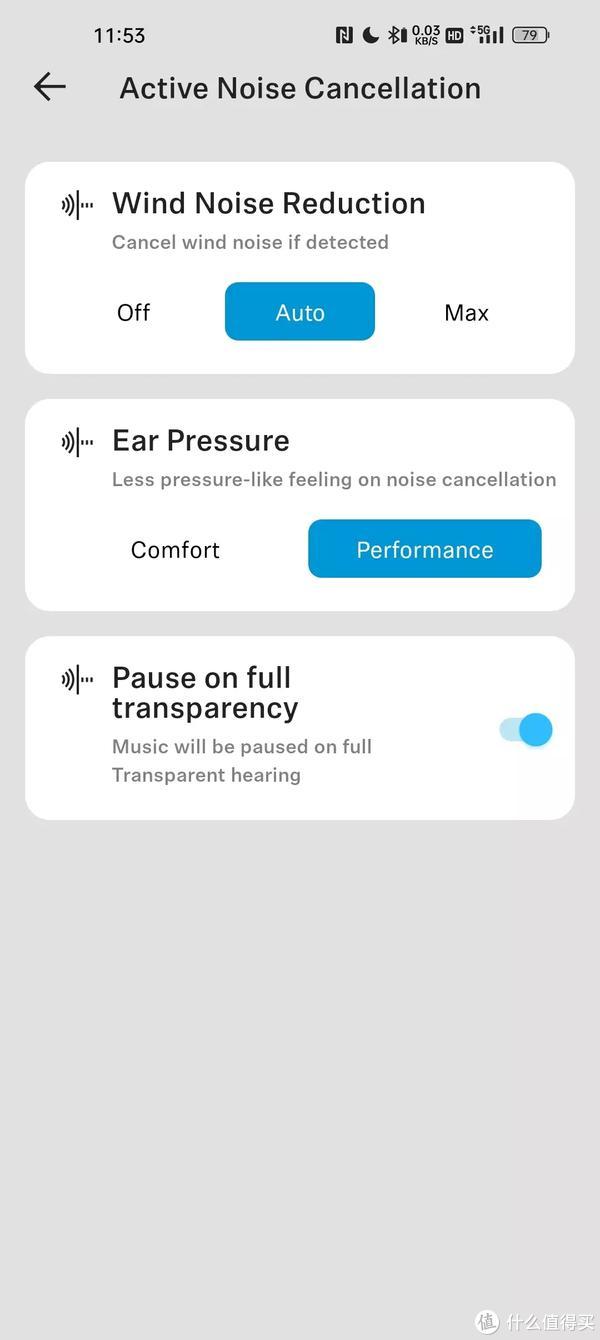Switch Wind Noise Reduction to Max
Image resolution: width=600 pixels, height=1340 pixels.
click(x=466, y=312)
